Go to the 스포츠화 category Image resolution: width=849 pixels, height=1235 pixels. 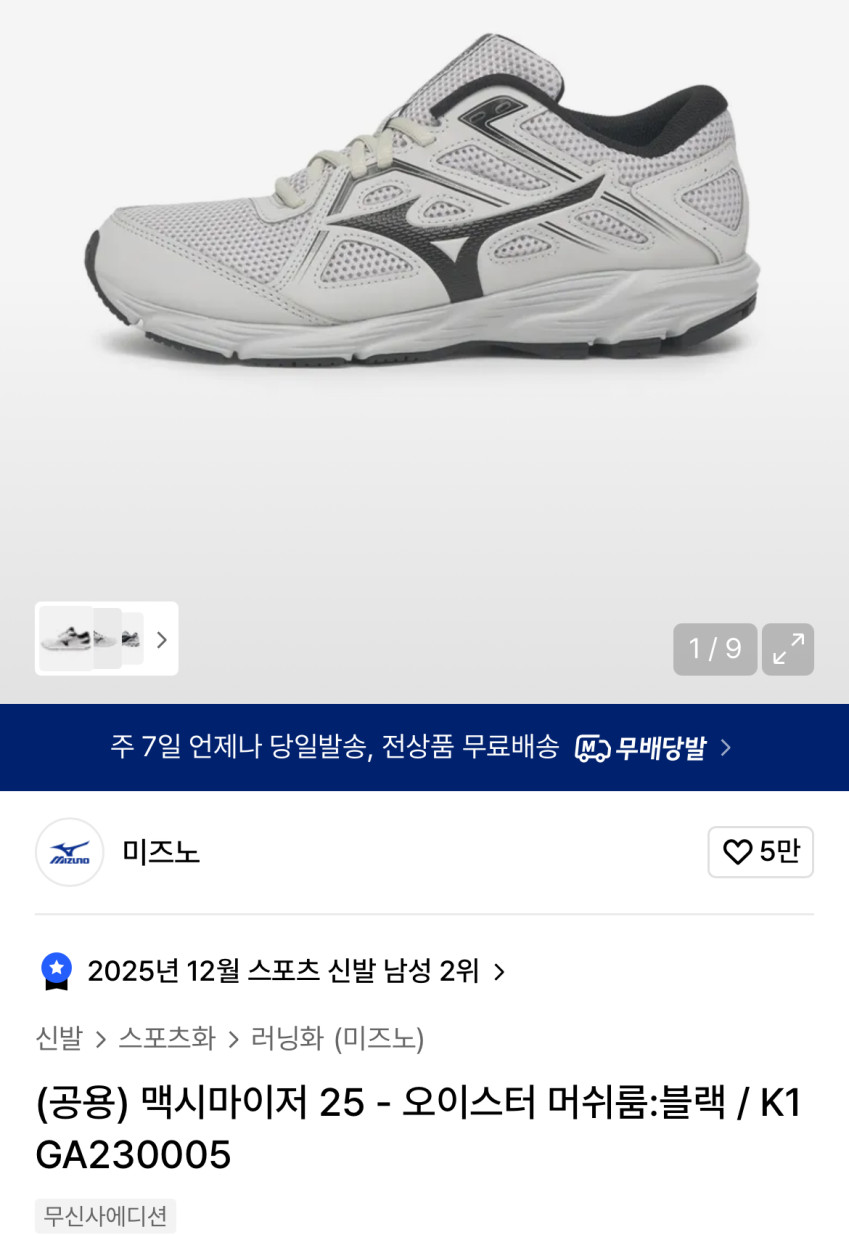pyautogui.click(x=167, y=1039)
